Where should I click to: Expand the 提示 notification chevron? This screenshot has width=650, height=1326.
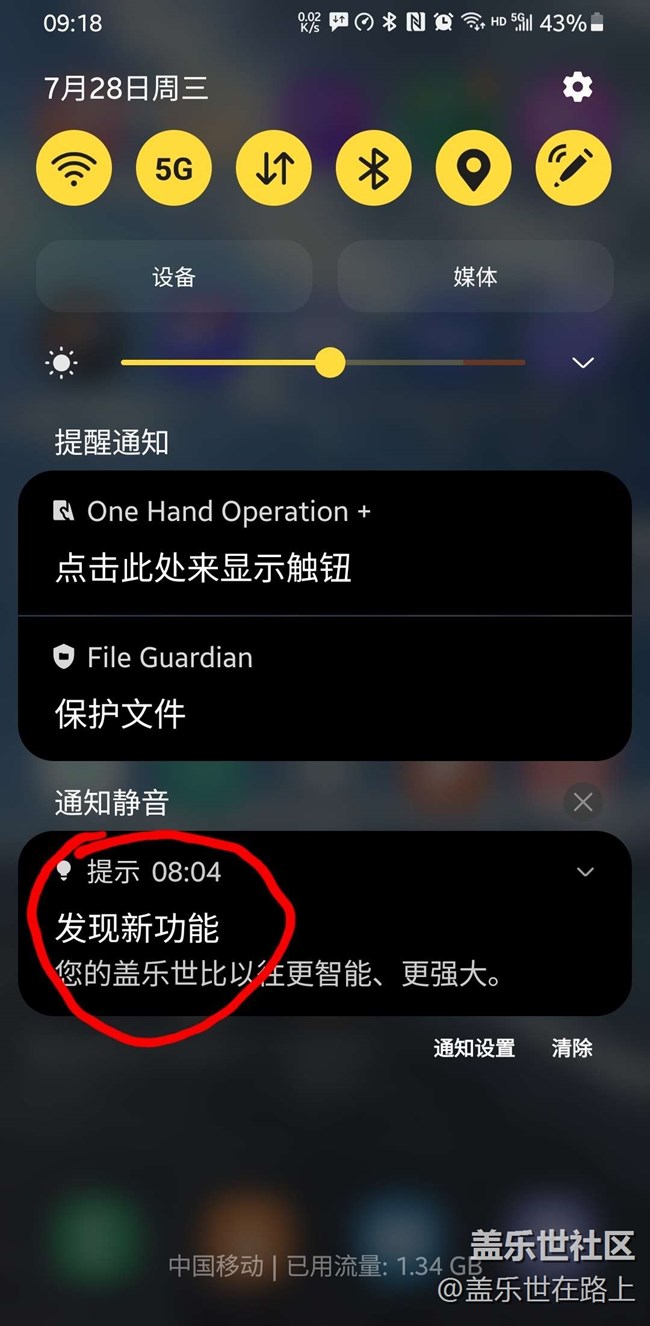[x=585, y=872]
